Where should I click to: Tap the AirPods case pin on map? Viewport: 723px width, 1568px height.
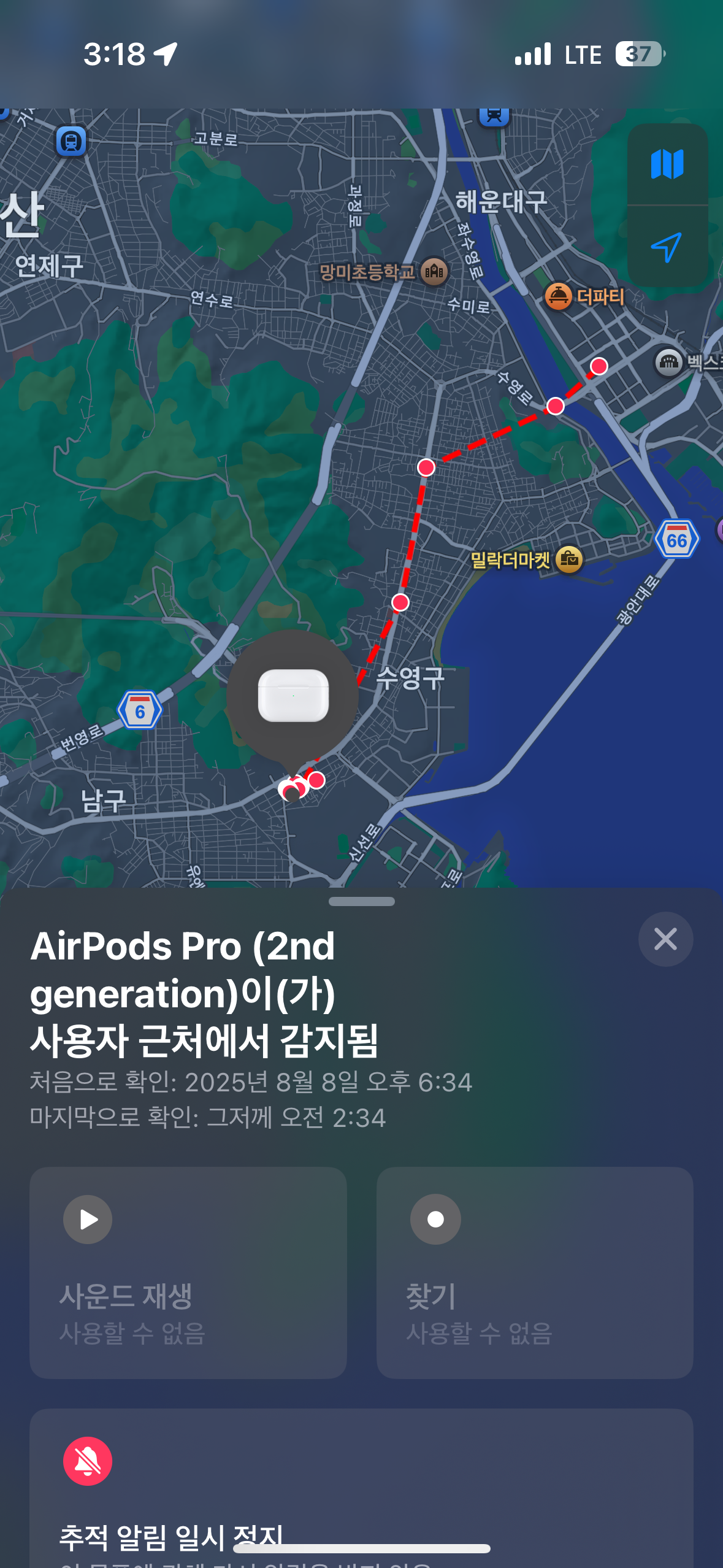click(x=293, y=696)
